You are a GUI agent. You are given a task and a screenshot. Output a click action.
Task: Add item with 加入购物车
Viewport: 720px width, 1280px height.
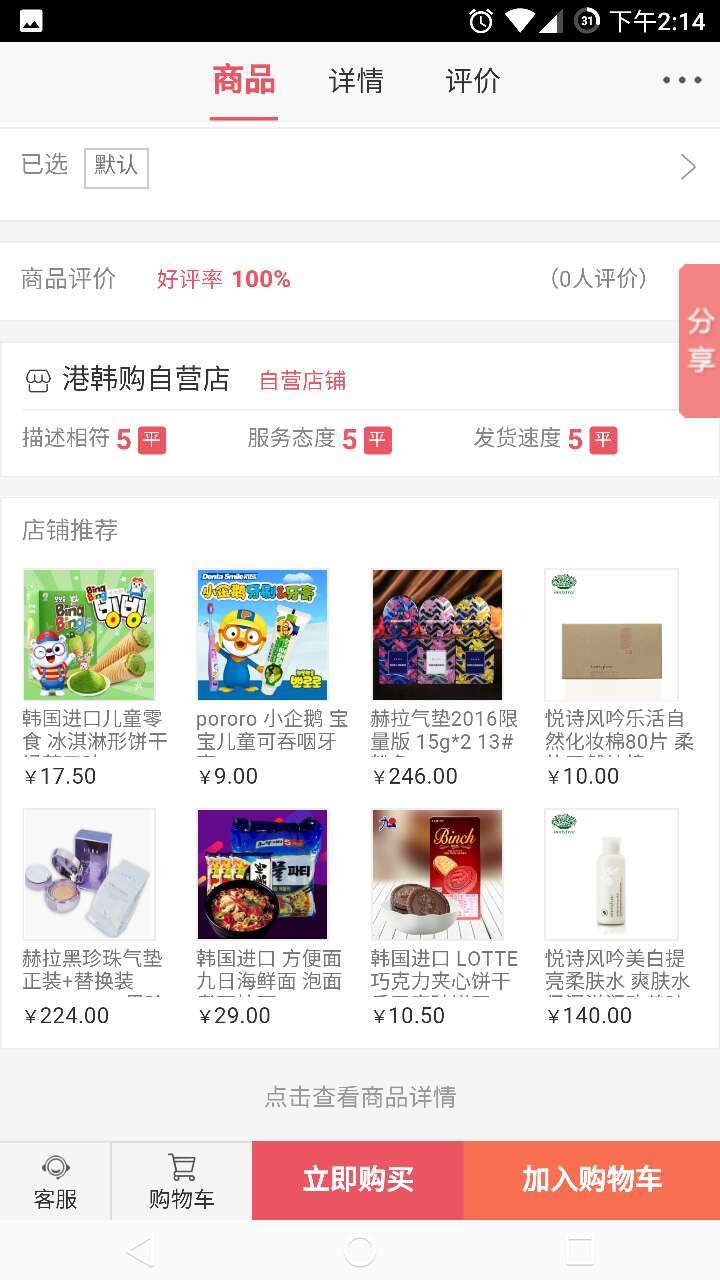pos(592,1180)
